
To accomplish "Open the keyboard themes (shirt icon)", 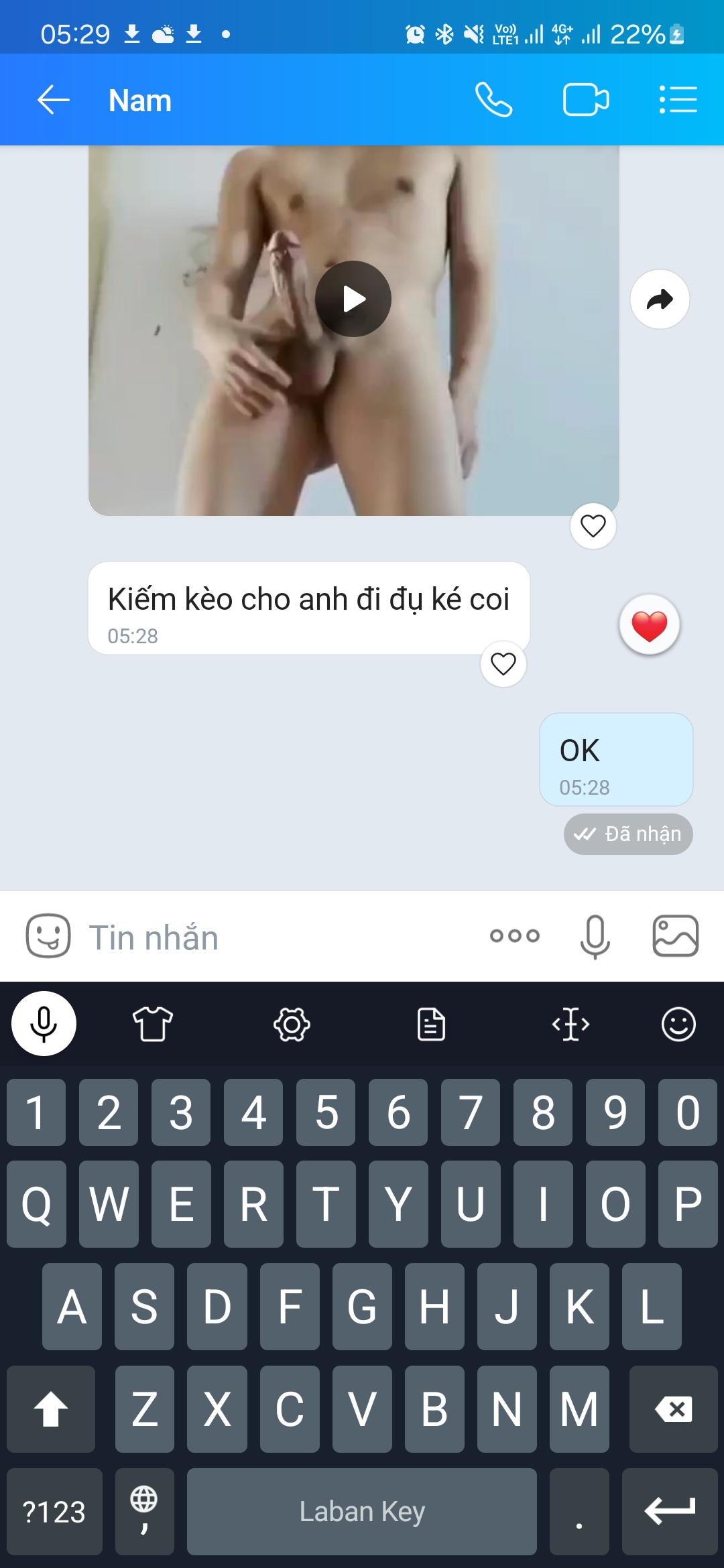I will [x=153, y=1024].
